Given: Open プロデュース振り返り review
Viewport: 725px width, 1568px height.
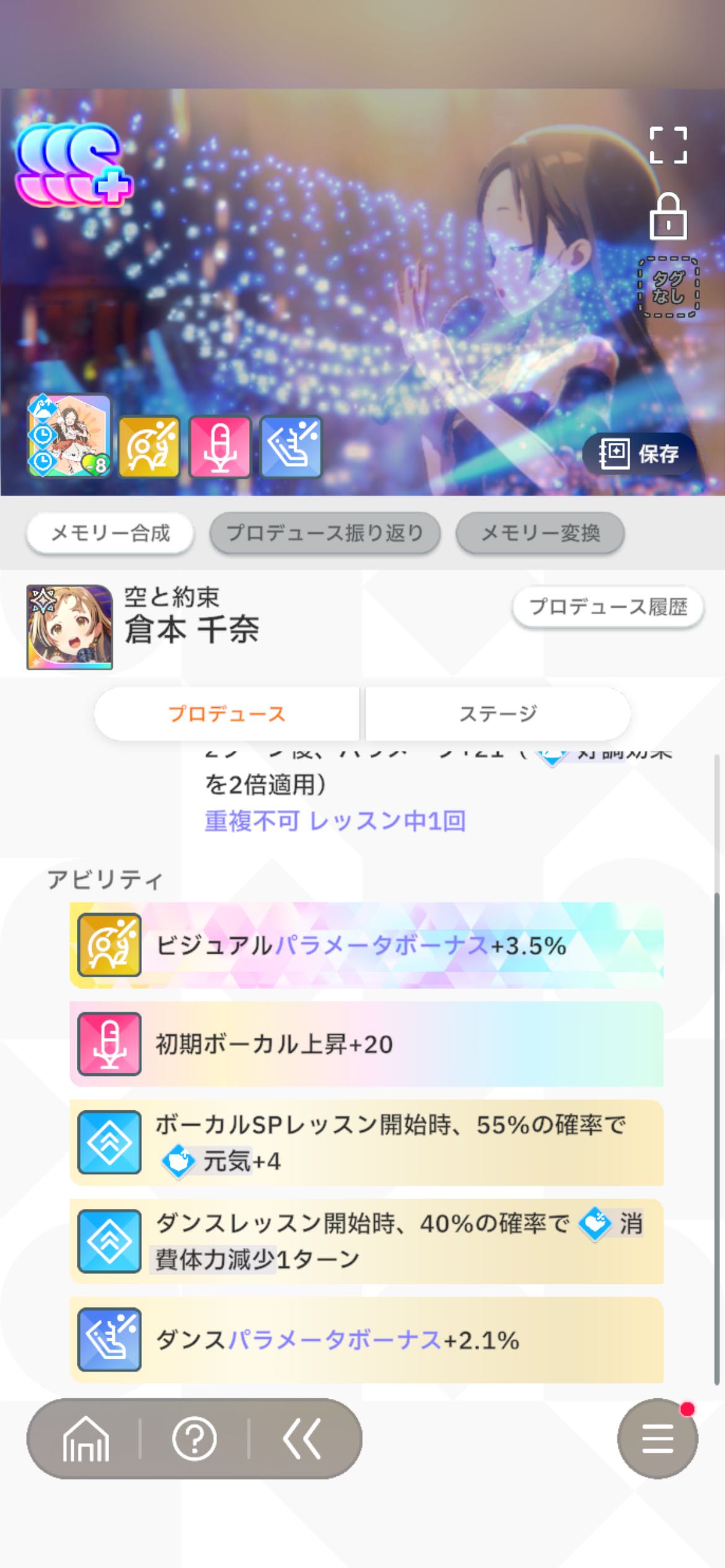Looking at the screenshot, I should (x=325, y=533).
